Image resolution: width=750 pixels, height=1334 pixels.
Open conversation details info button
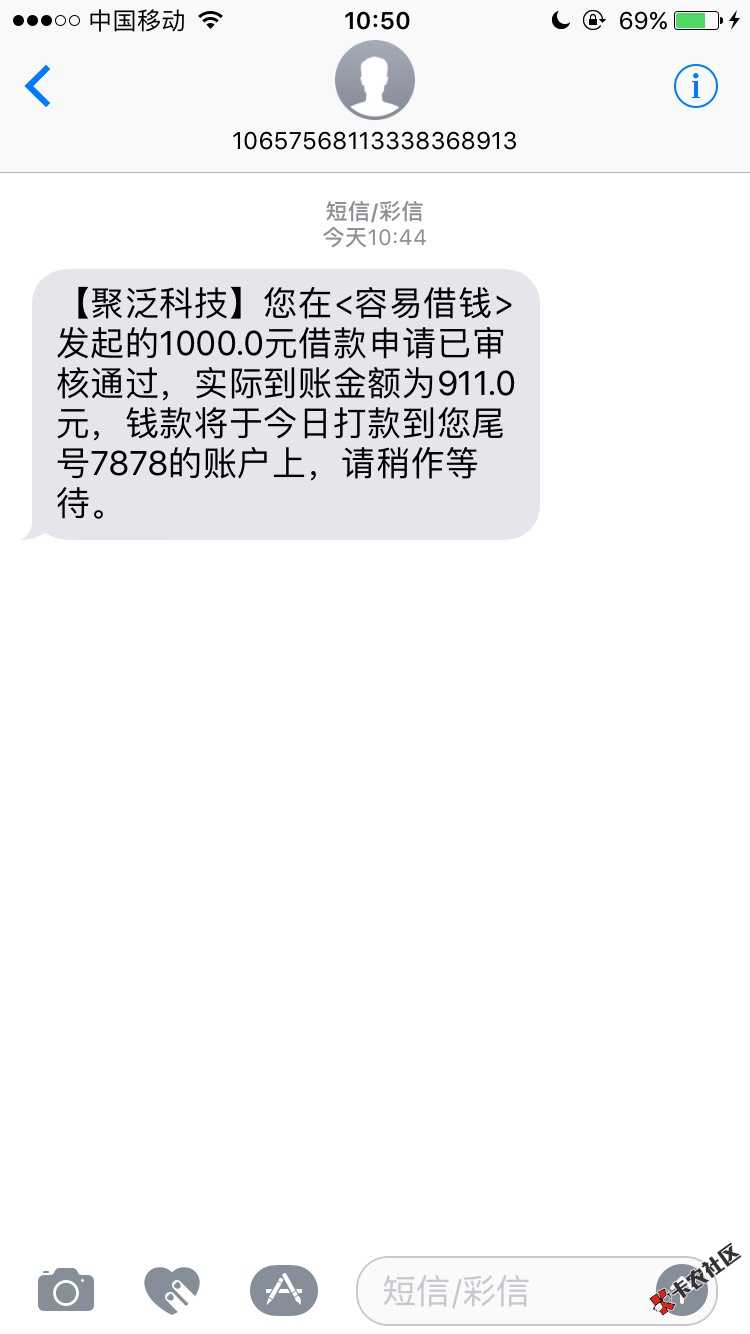(x=695, y=87)
